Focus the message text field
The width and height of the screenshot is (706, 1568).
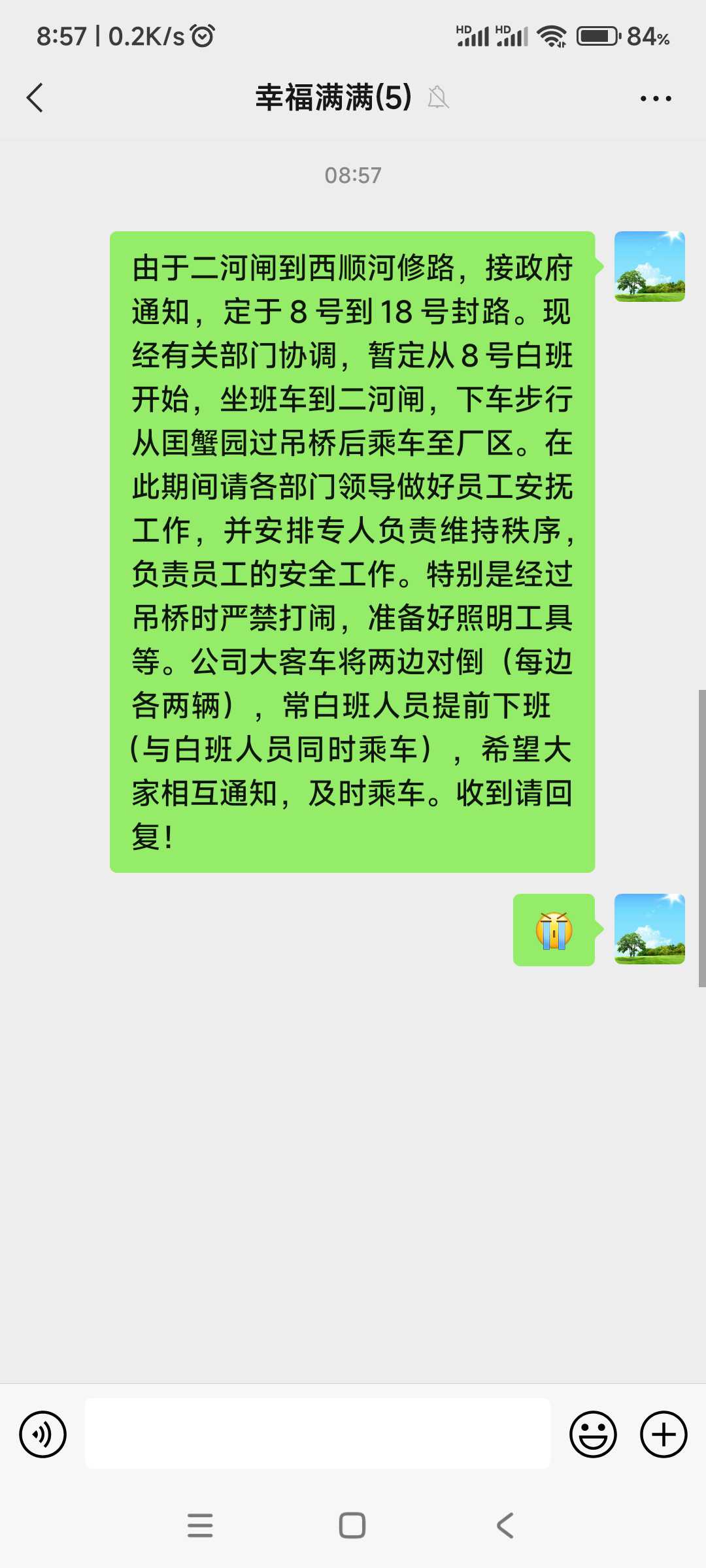[x=318, y=1433]
